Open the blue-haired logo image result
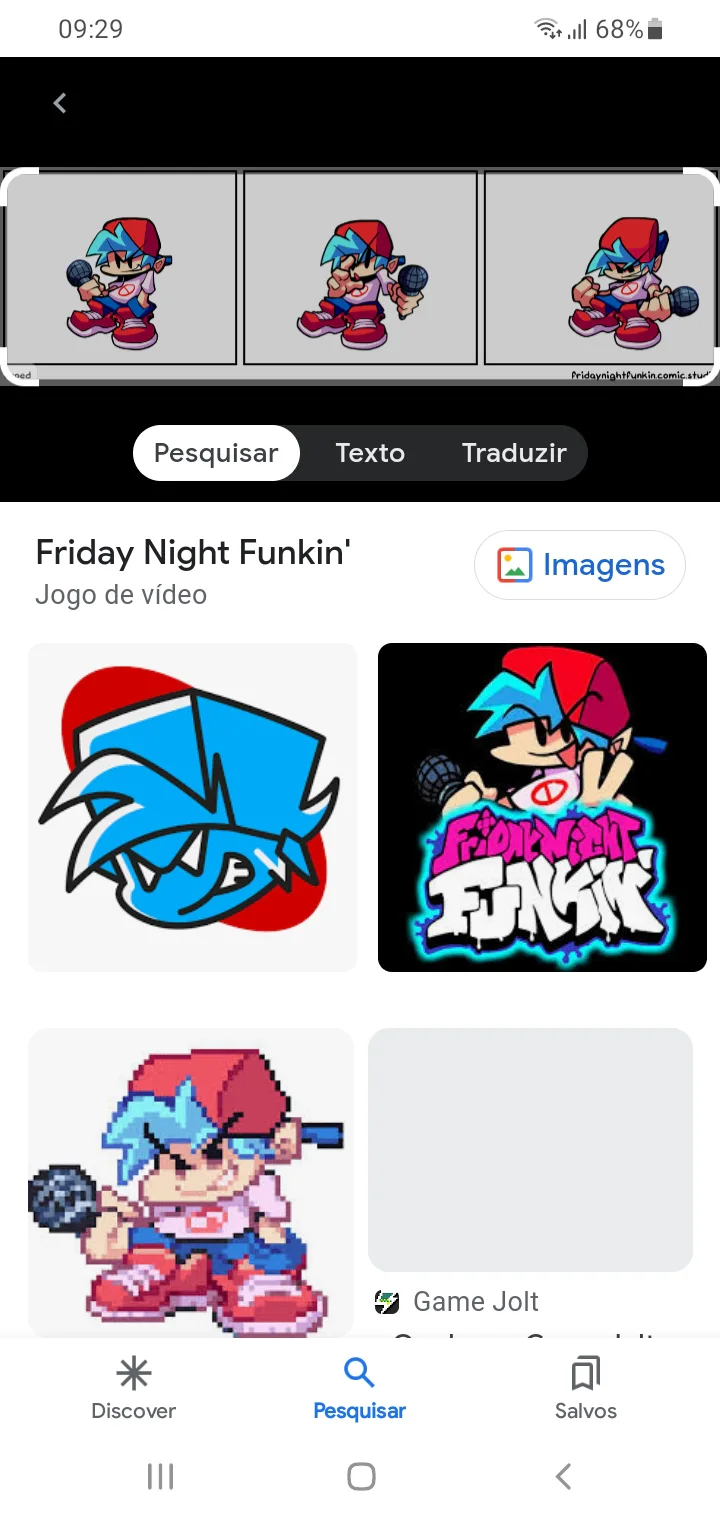 click(x=192, y=807)
